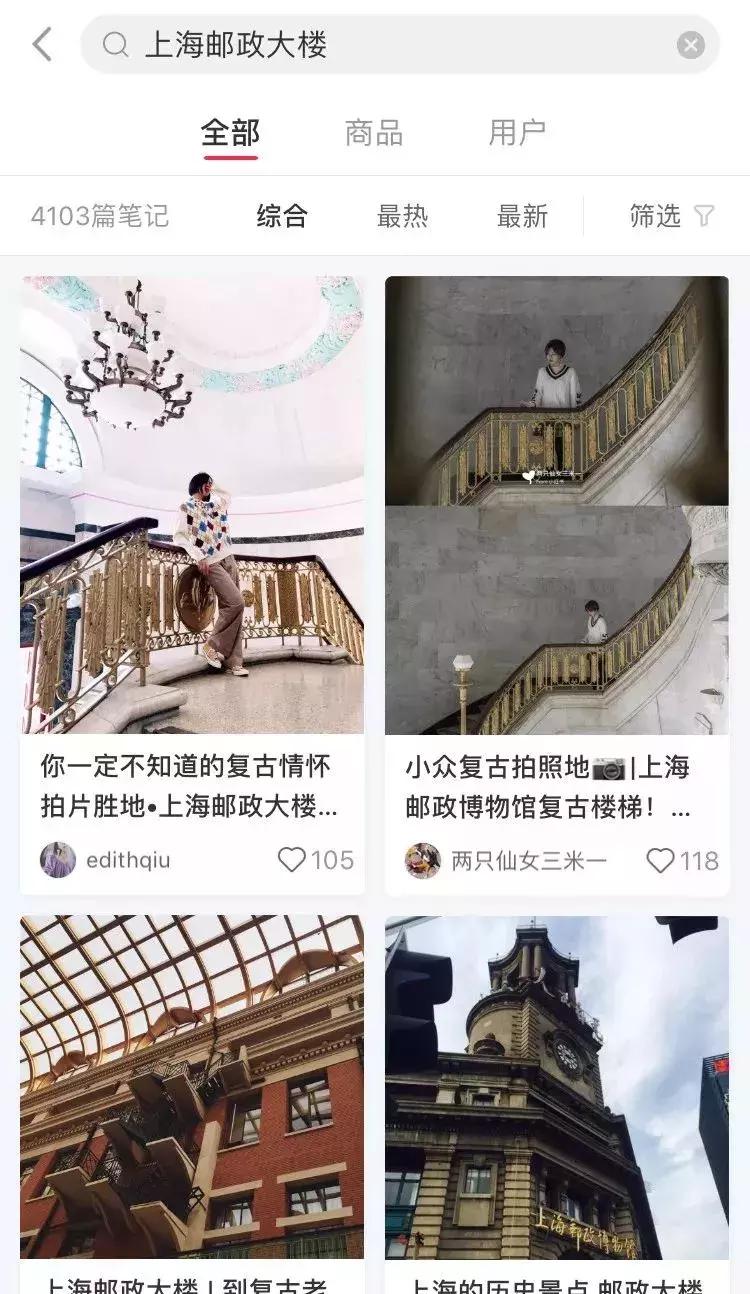Stay on the 全部 results tab
The height and width of the screenshot is (1294, 750).
232,131
